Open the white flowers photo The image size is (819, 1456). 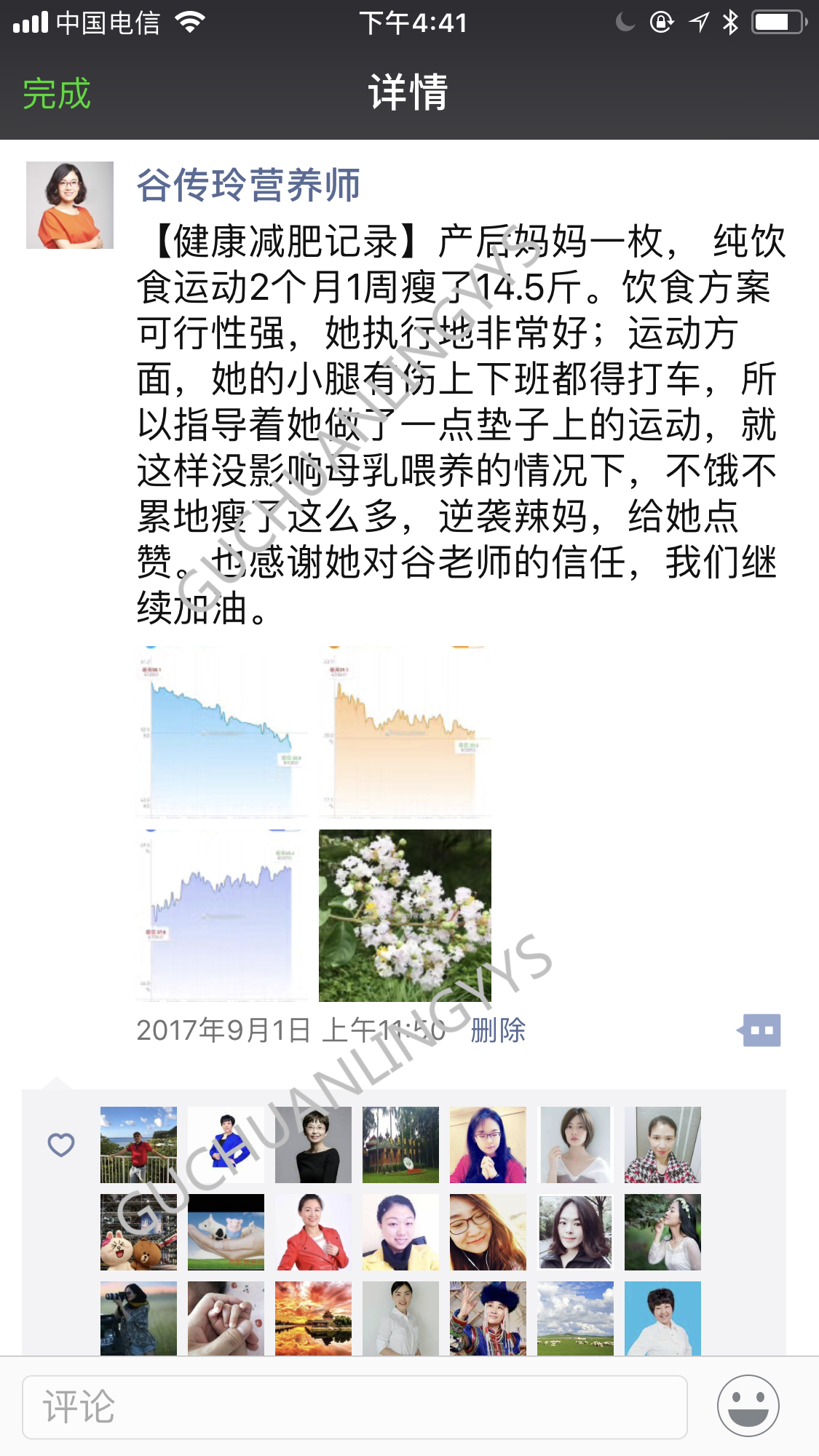click(x=405, y=915)
